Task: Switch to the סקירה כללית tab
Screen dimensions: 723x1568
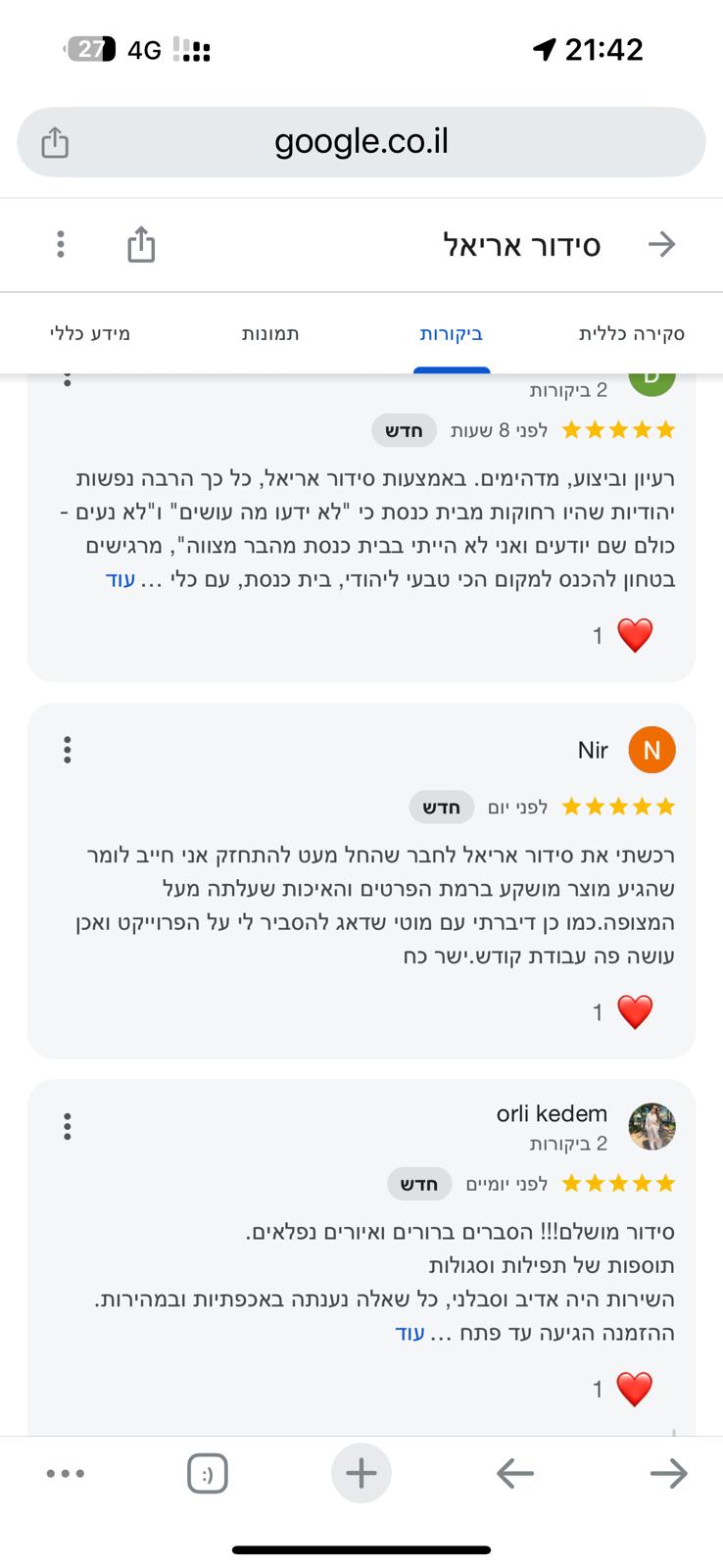Action: click(x=631, y=334)
